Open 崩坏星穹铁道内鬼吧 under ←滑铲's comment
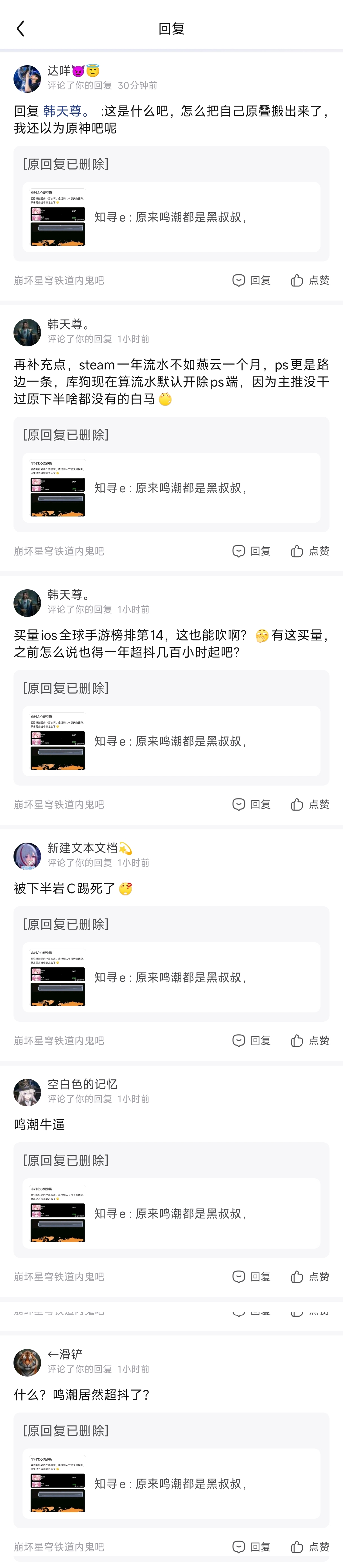343x1568 pixels. [x=59, y=1547]
